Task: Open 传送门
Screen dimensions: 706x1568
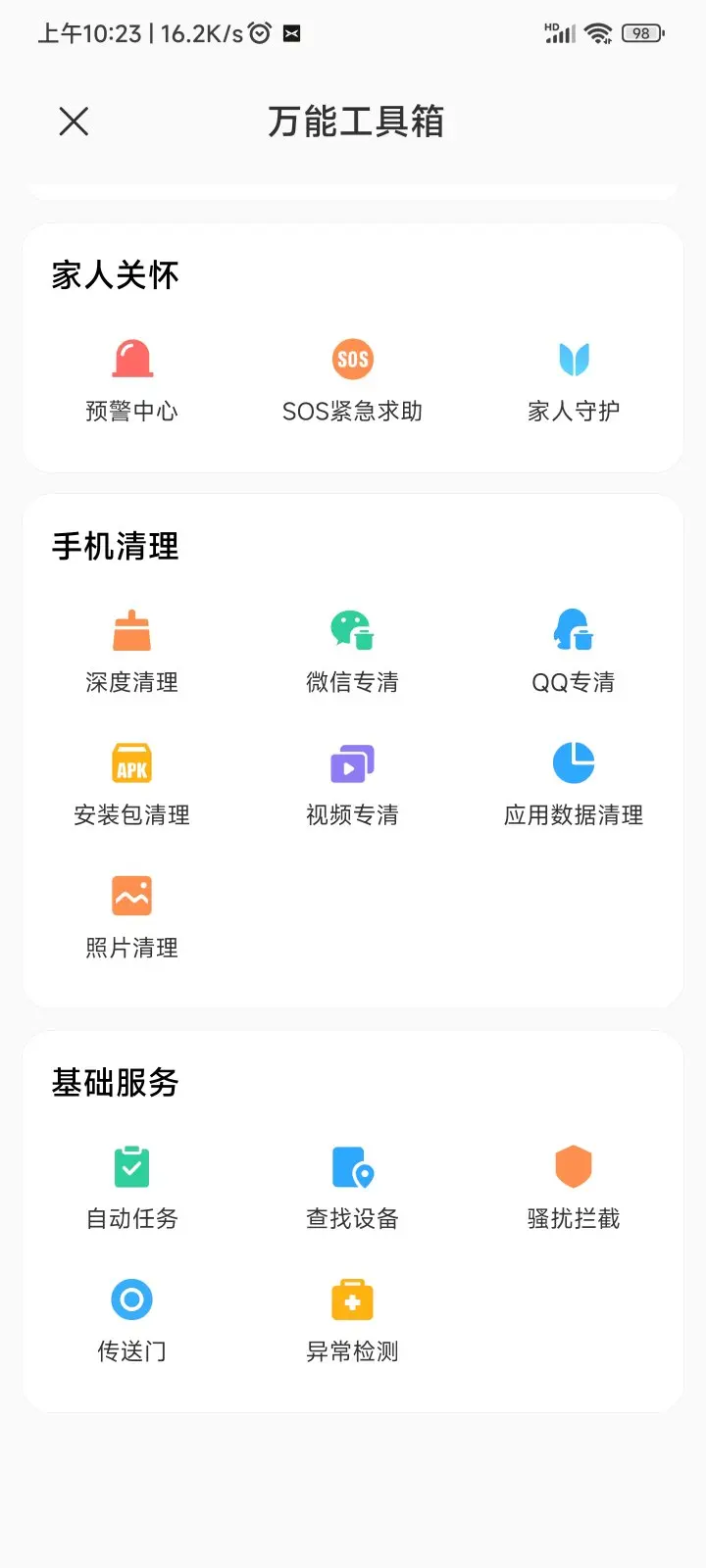Action: (x=132, y=1321)
